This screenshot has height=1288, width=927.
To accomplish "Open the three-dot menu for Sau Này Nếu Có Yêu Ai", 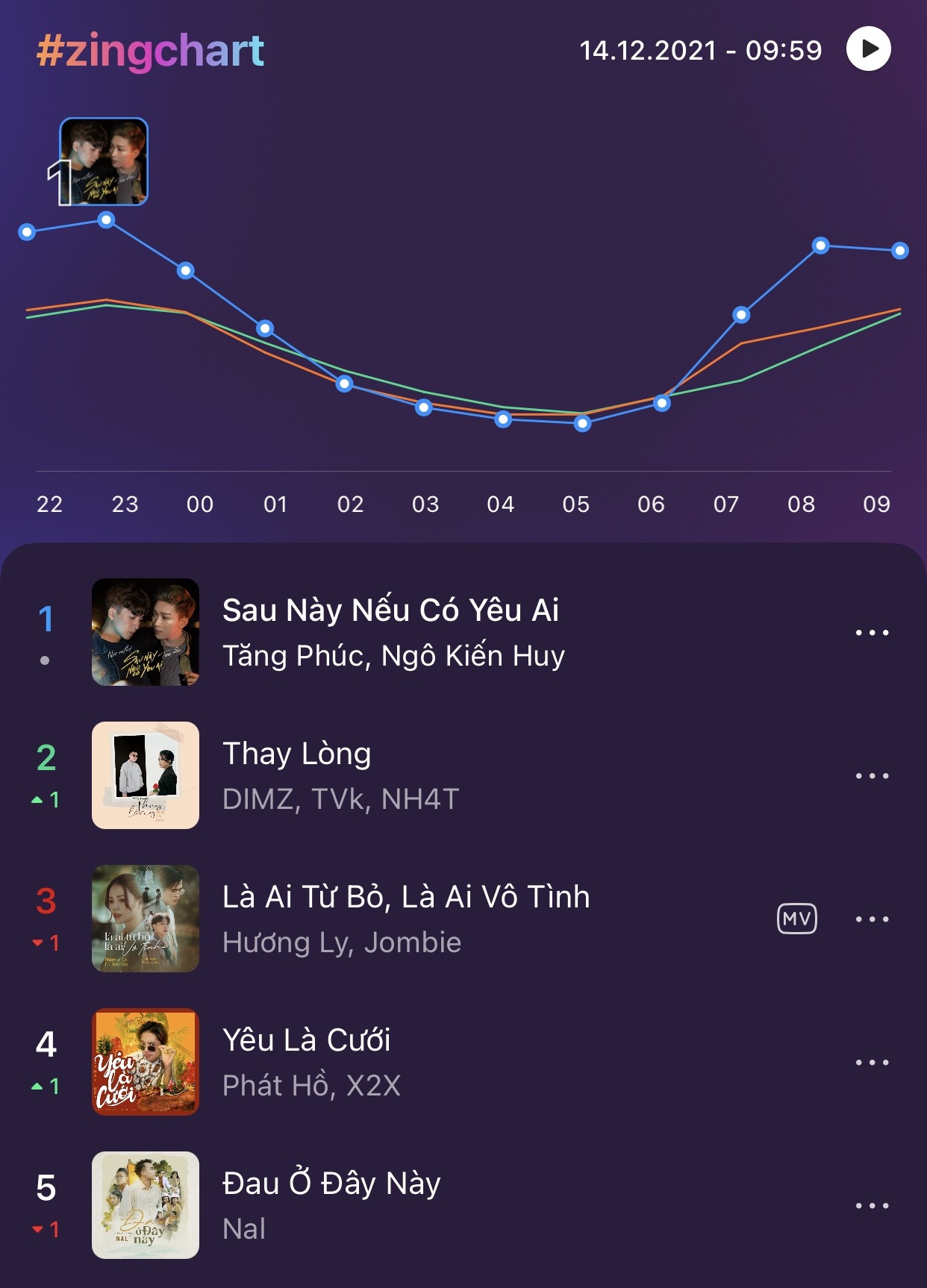I will tap(870, 631).
